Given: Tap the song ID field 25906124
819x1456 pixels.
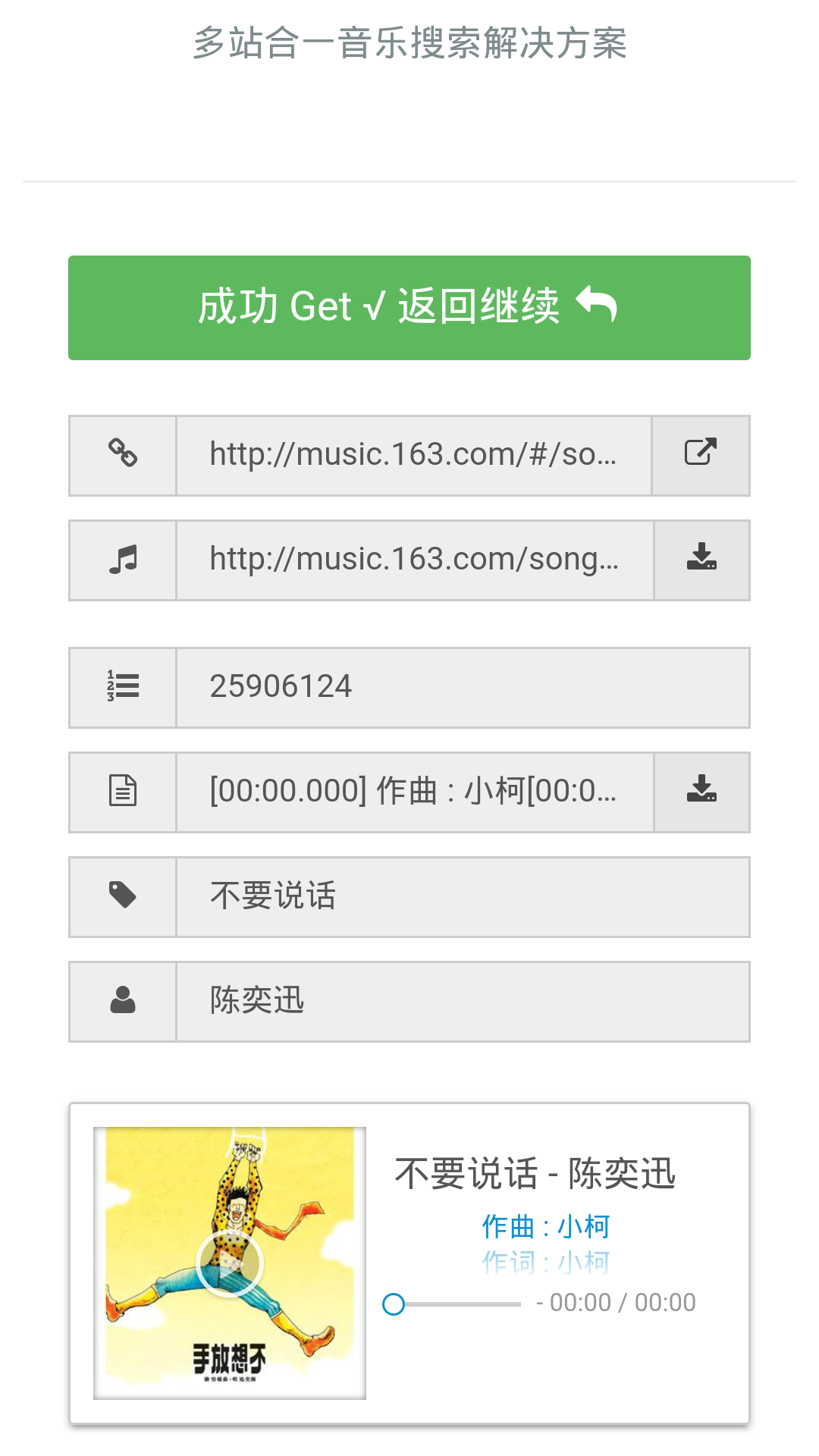Looking at the screenshot, I should (x=463, y=687).
